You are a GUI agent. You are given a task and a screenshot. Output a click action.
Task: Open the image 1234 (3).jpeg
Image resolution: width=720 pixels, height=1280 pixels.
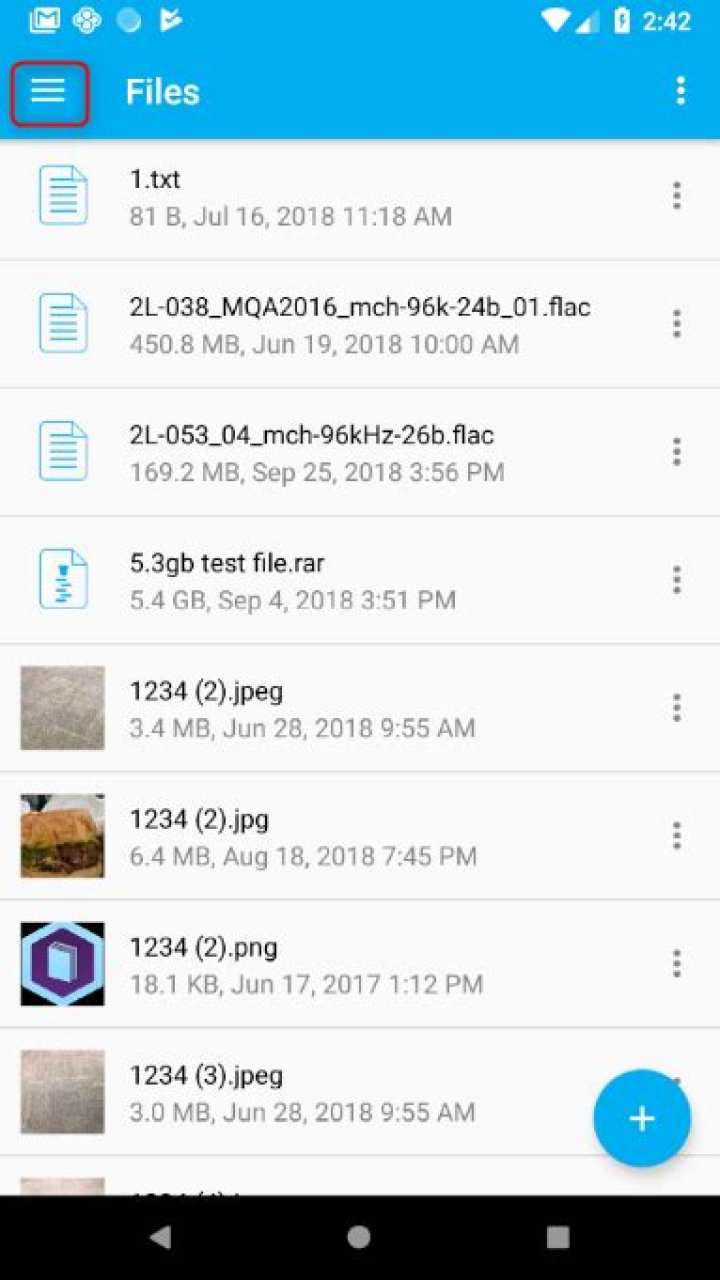[300, 1092]
